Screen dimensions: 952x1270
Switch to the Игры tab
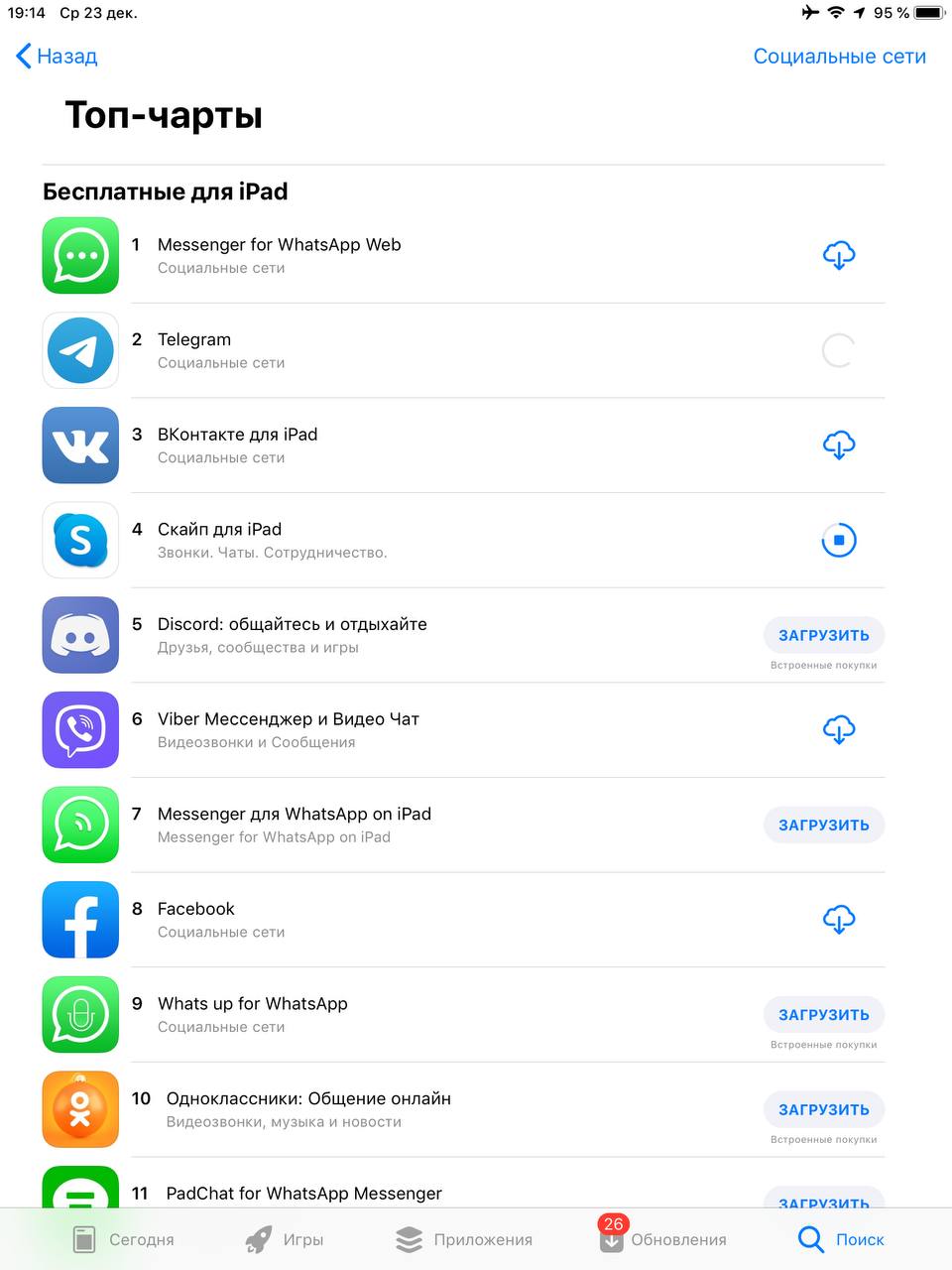tap(285, 1239)
